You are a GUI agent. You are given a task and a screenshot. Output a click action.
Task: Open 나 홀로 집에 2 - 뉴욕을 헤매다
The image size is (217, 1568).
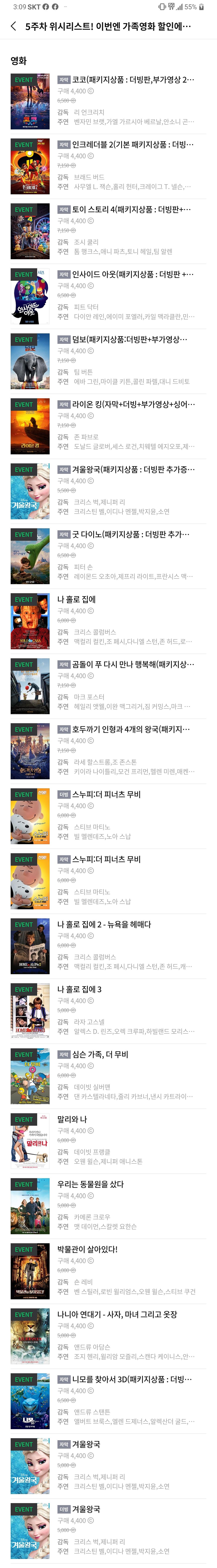[x=108, y=946]
